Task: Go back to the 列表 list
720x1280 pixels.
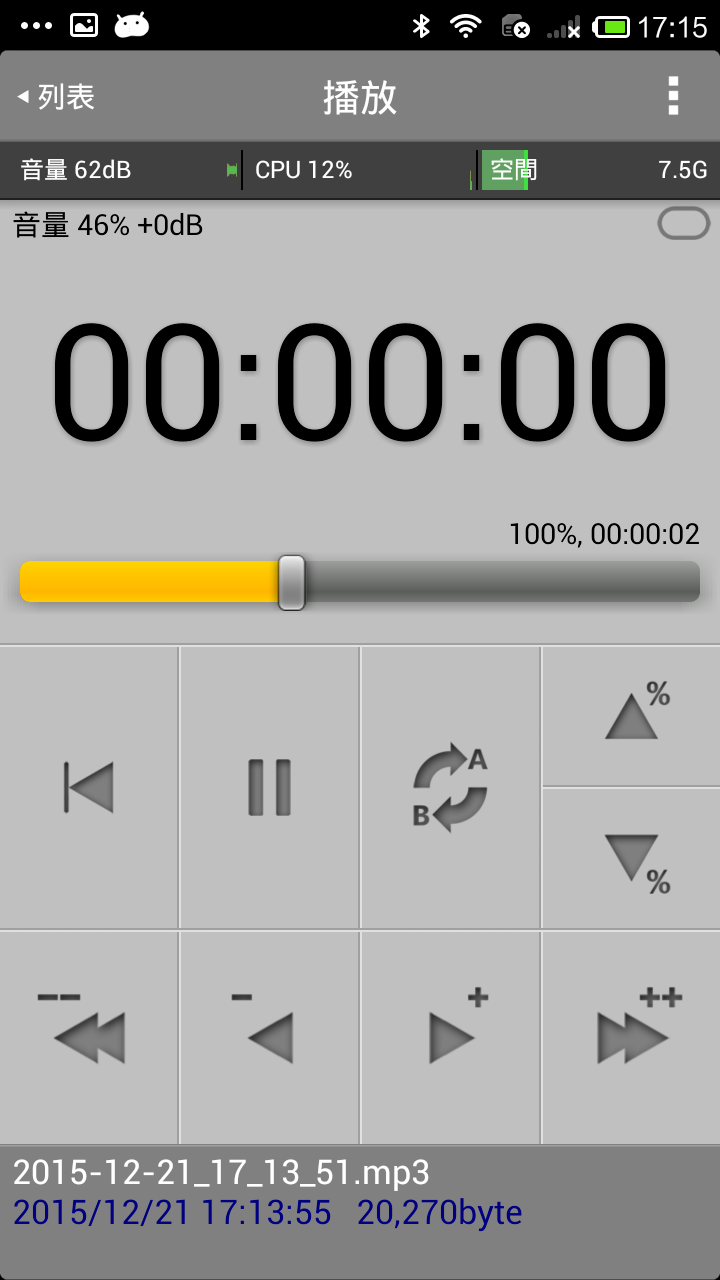Action: [x=58, y=97]
